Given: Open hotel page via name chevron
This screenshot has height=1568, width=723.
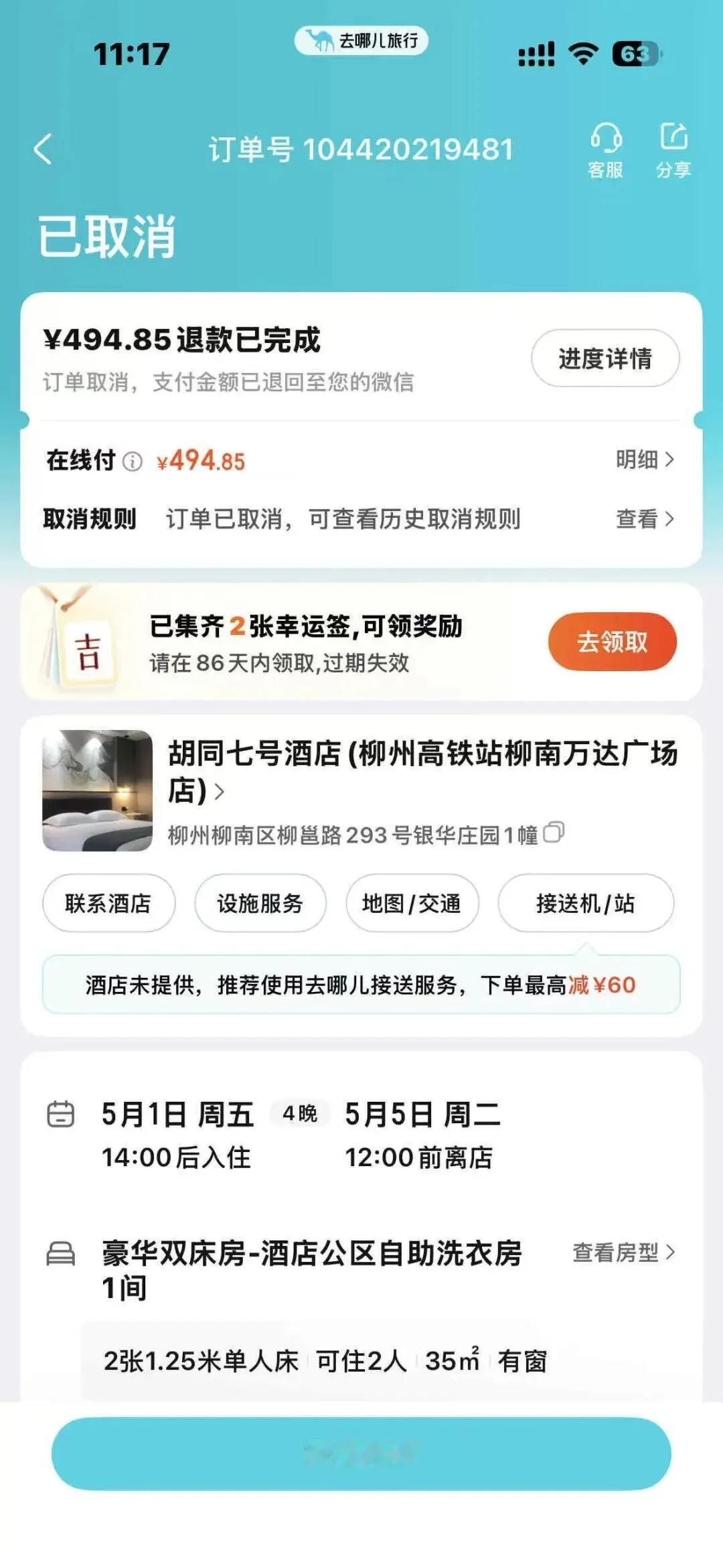Looking at the screenshot, I should 218,792.
